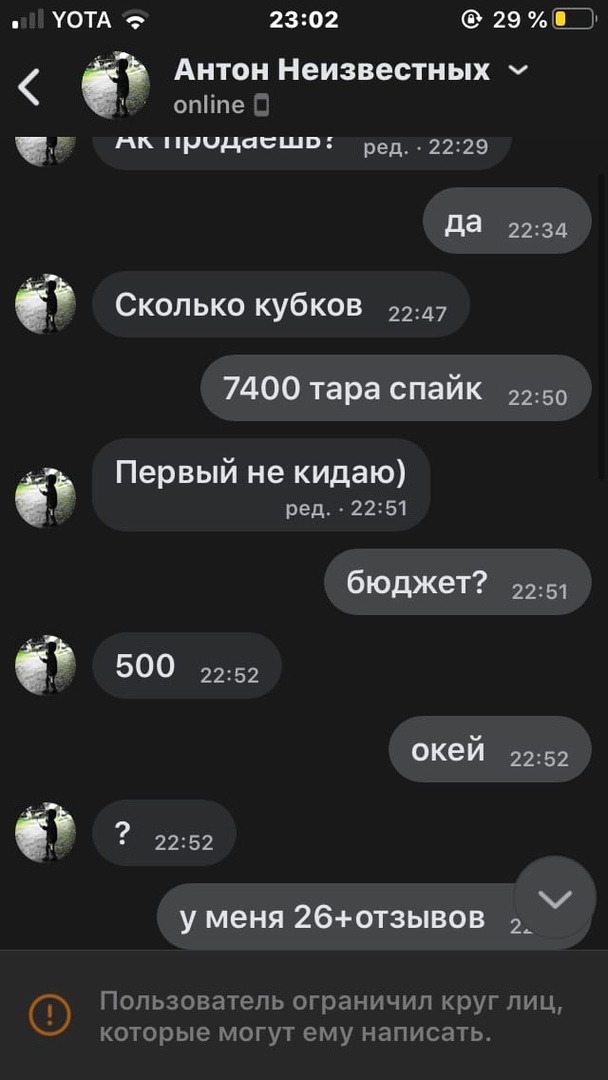Jump to the latest messages with the down arrow
This screenshot has height=1080, width=608.
pos(554,898)
